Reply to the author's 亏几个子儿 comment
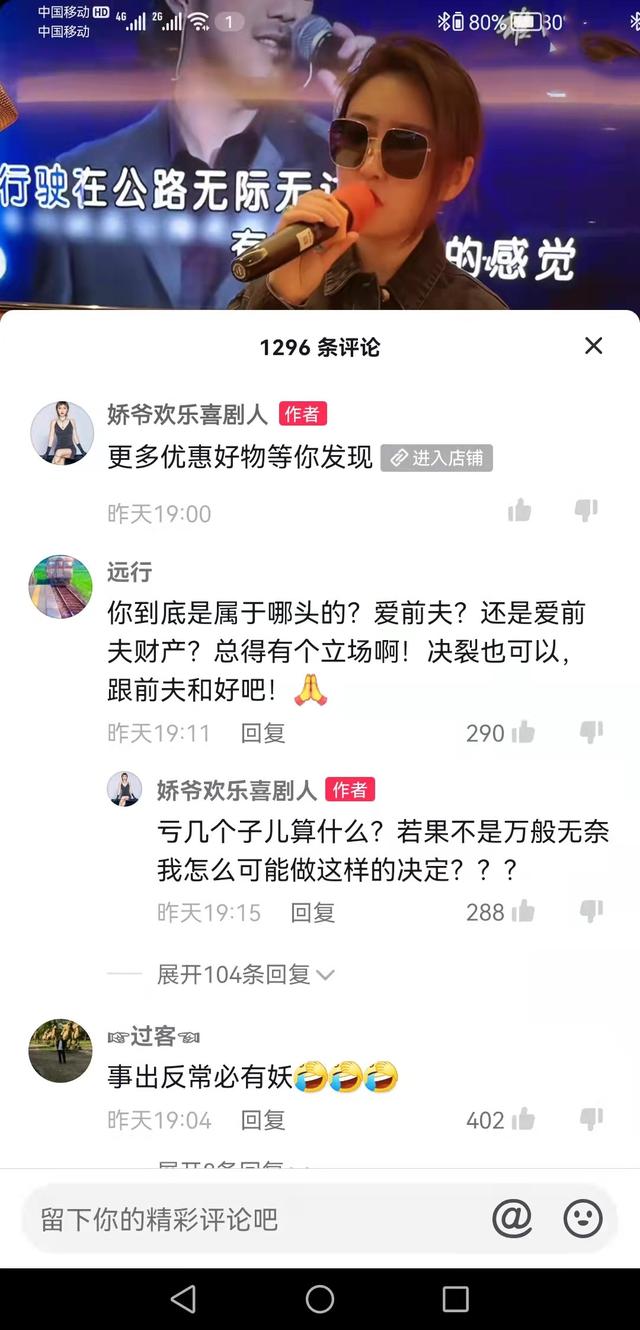The width and height of the screenshot is (640, 1330). pos(313,912)
